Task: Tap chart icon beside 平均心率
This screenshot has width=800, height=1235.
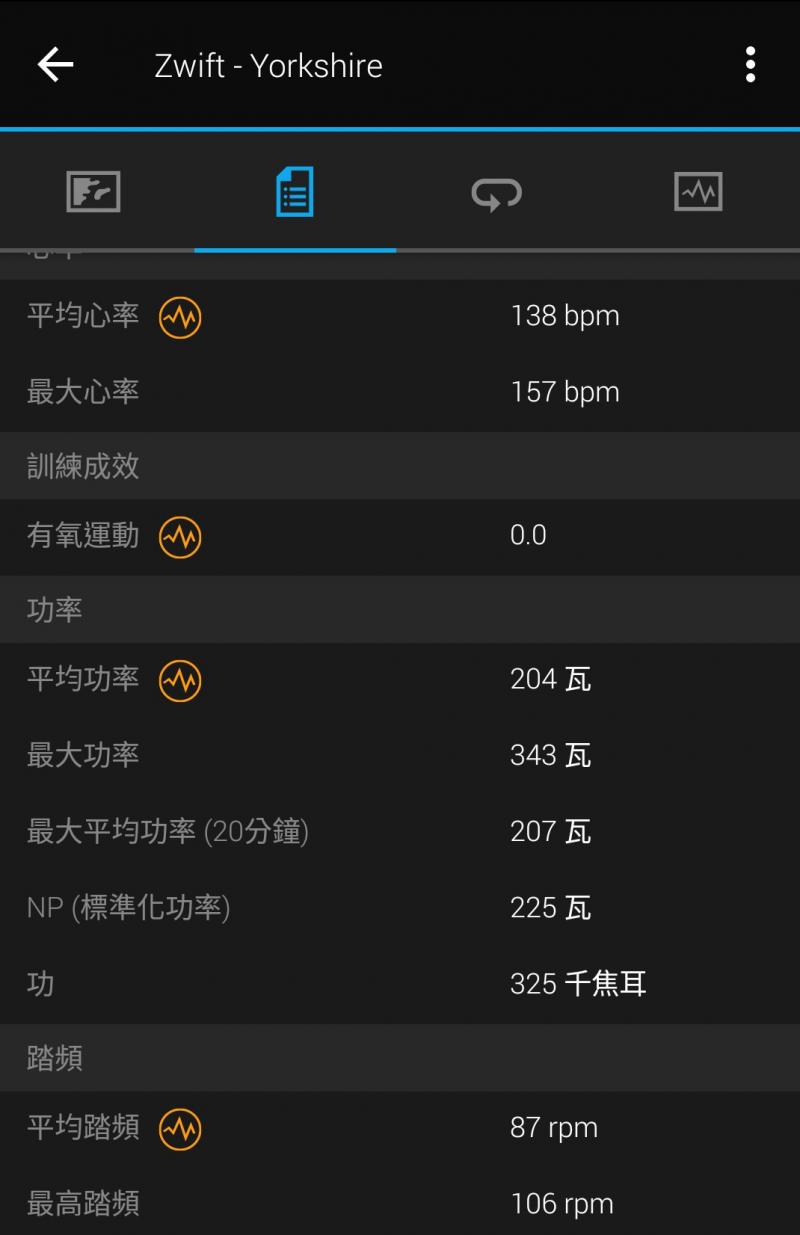Action: click(181, 317)
